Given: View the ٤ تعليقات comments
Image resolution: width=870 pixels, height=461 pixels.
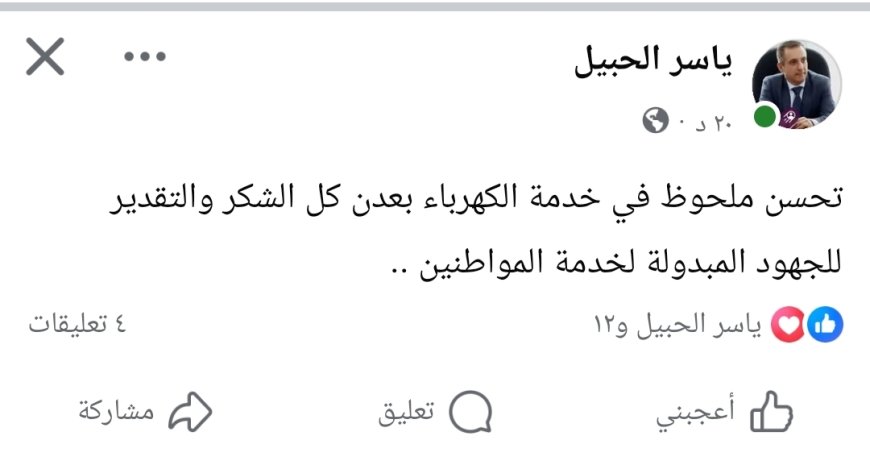Looking at the screenshot, I should (77, 324).
